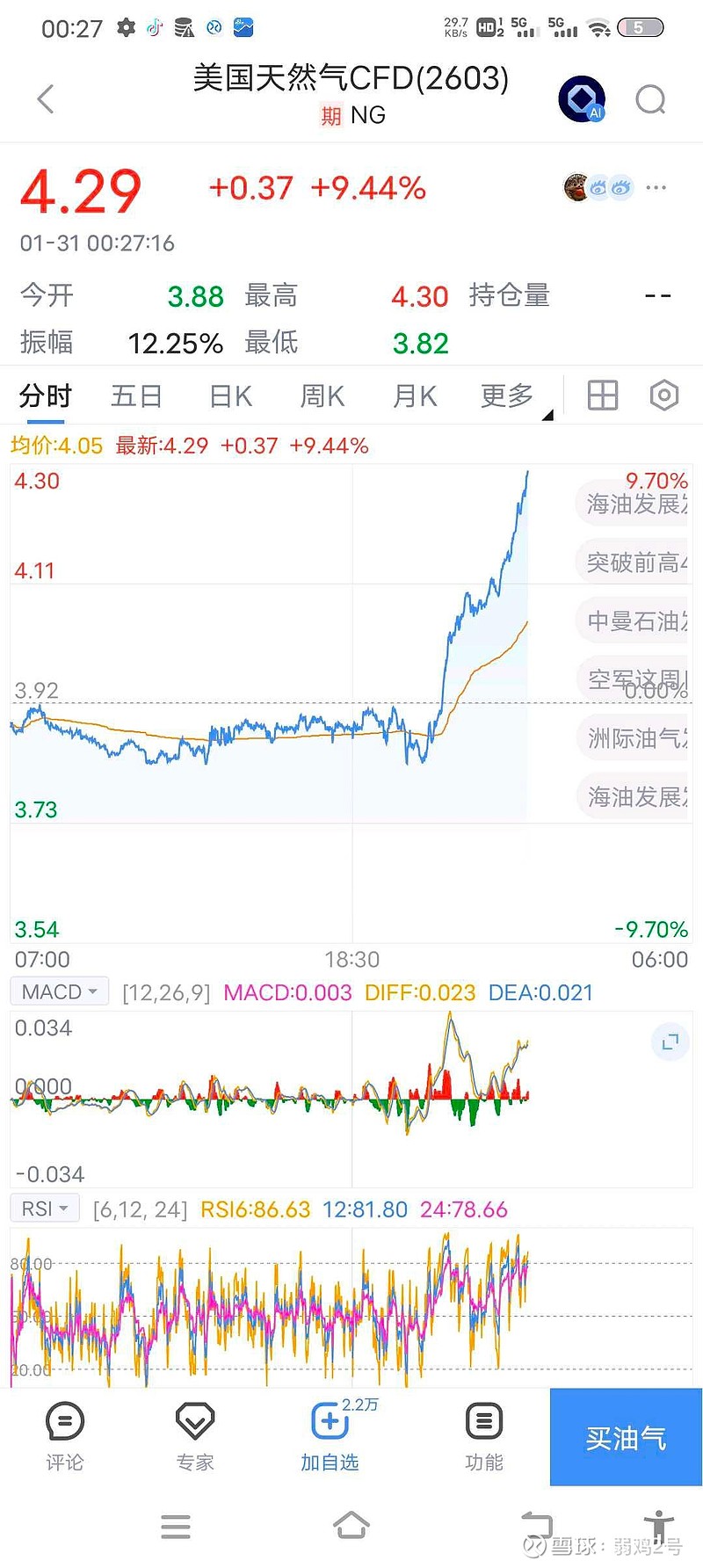This screenshot has height=1568, width=703.
Task: Switch to the 五日 chart tab
Action: pyautogui.click(x=136, y=396)
